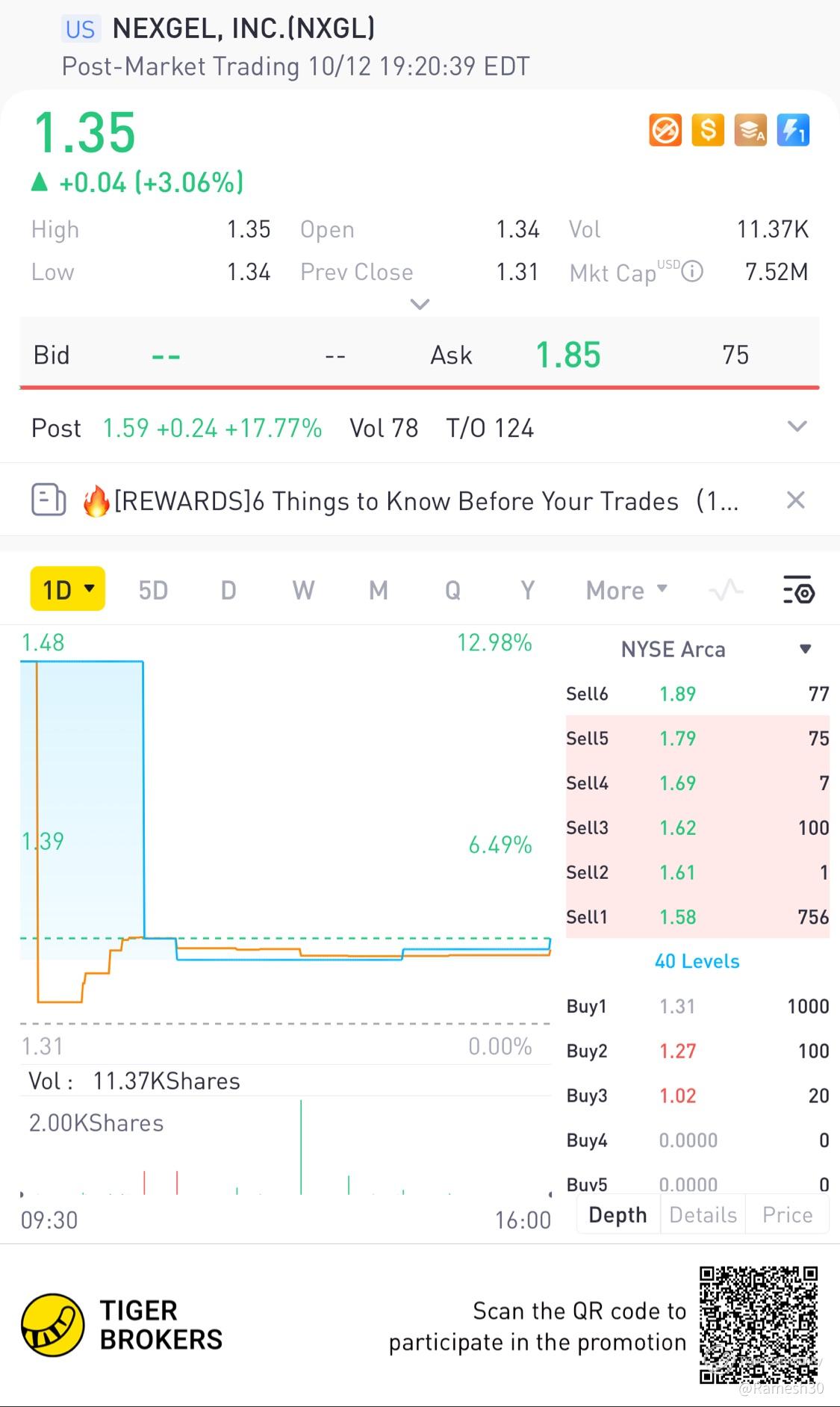Select the D daily chart tab

click(228, 591)
